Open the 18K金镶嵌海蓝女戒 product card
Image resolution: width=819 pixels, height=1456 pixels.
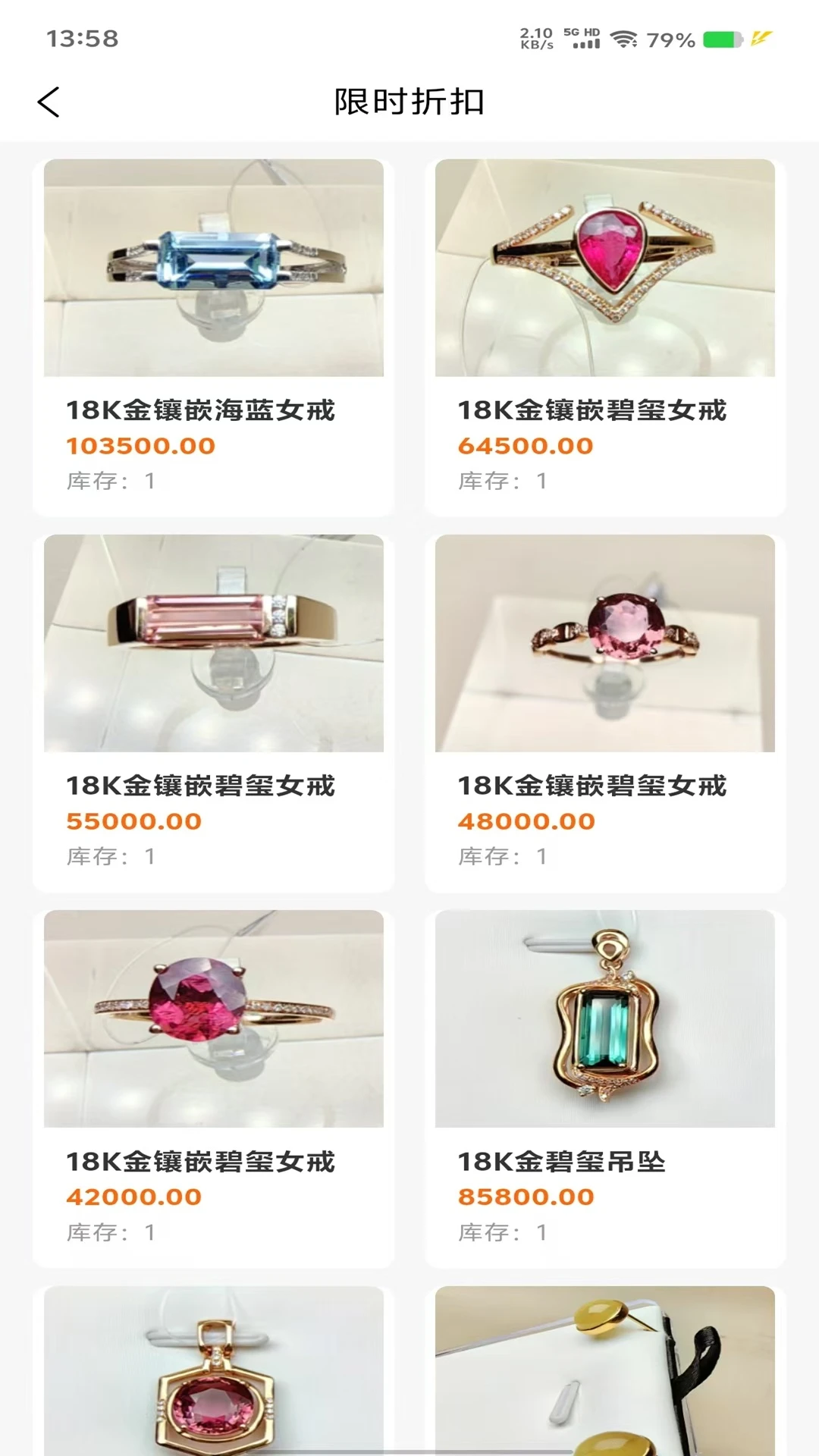[213, 269]
